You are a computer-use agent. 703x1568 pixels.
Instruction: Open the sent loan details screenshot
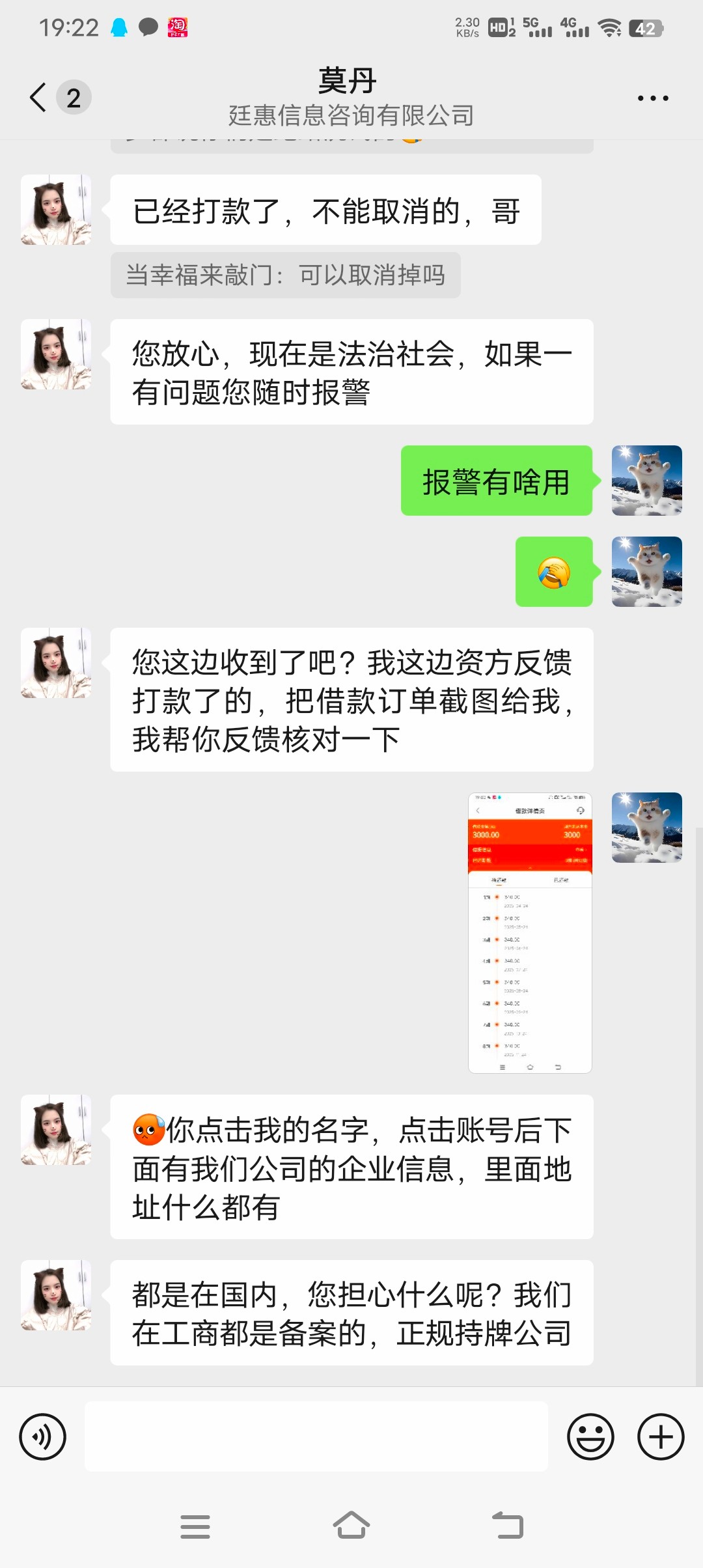(x=530, y=932)
